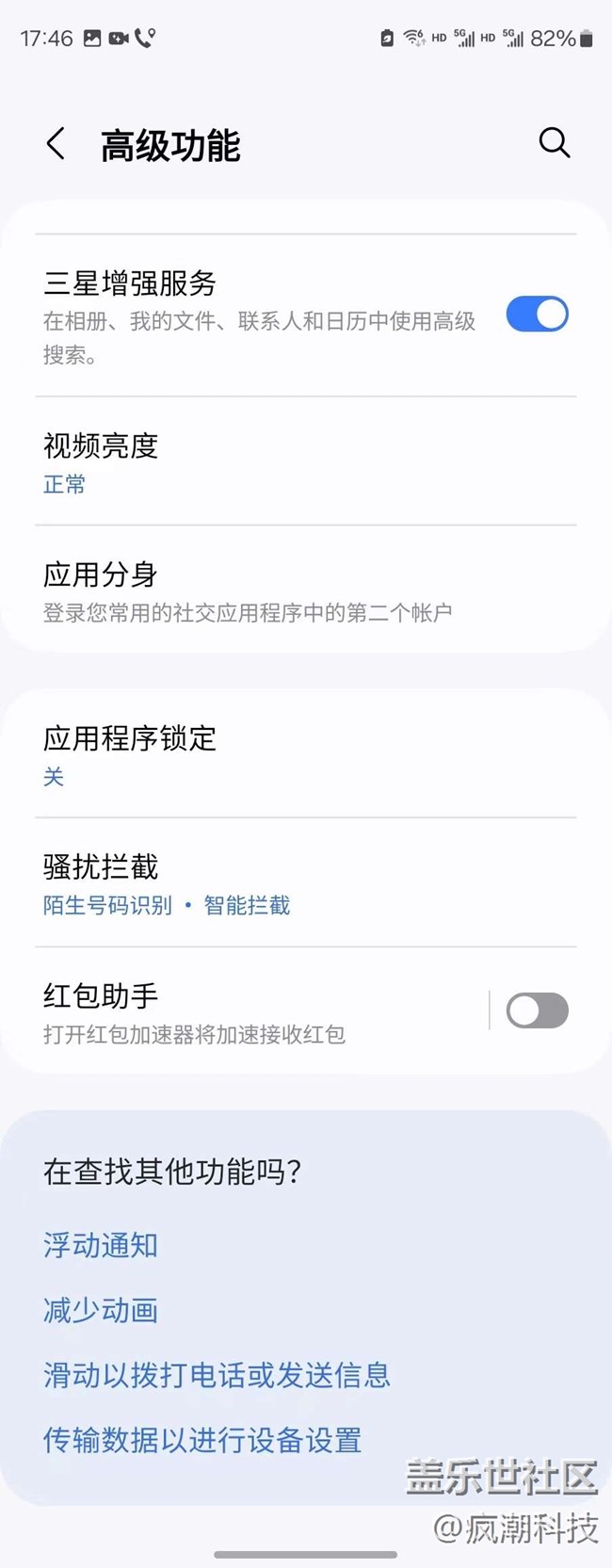
Task: Open 滑动以拨打电话或发送信息 link
Action: tap(217, 1375)
